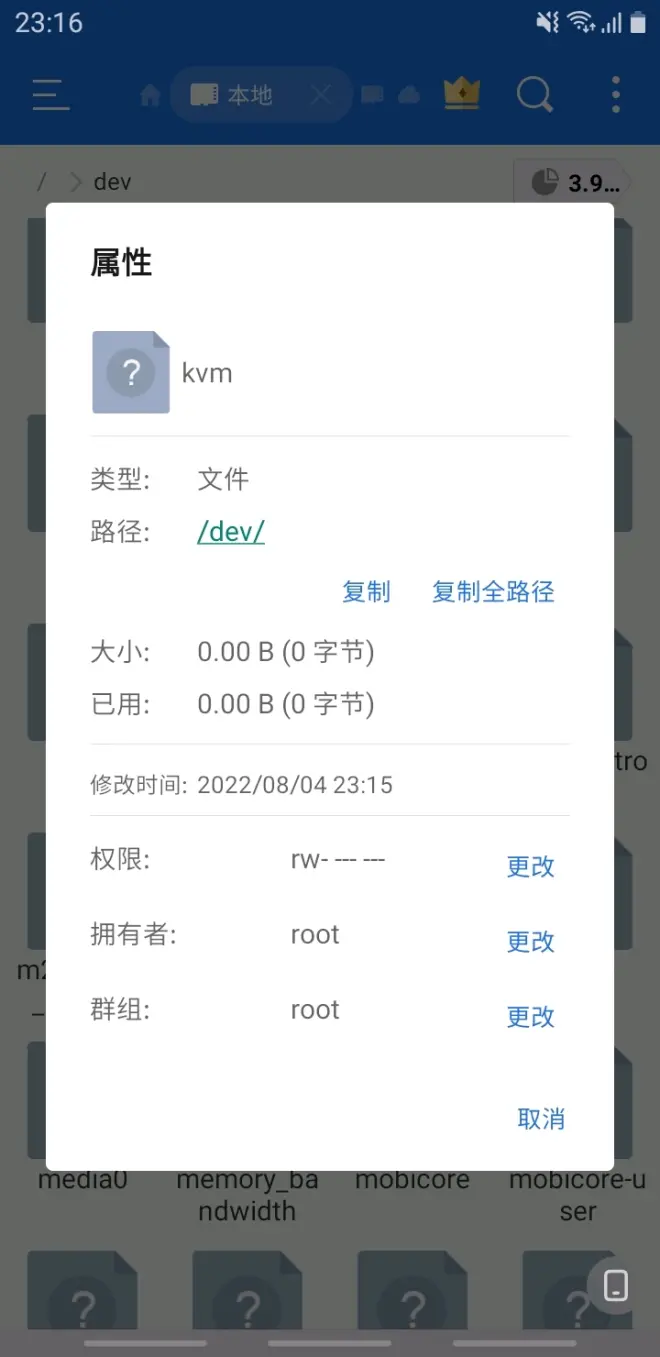660x1357 pixels.
Task: Change permissions via 更改 next to 权限
Action: click(530, 866)
